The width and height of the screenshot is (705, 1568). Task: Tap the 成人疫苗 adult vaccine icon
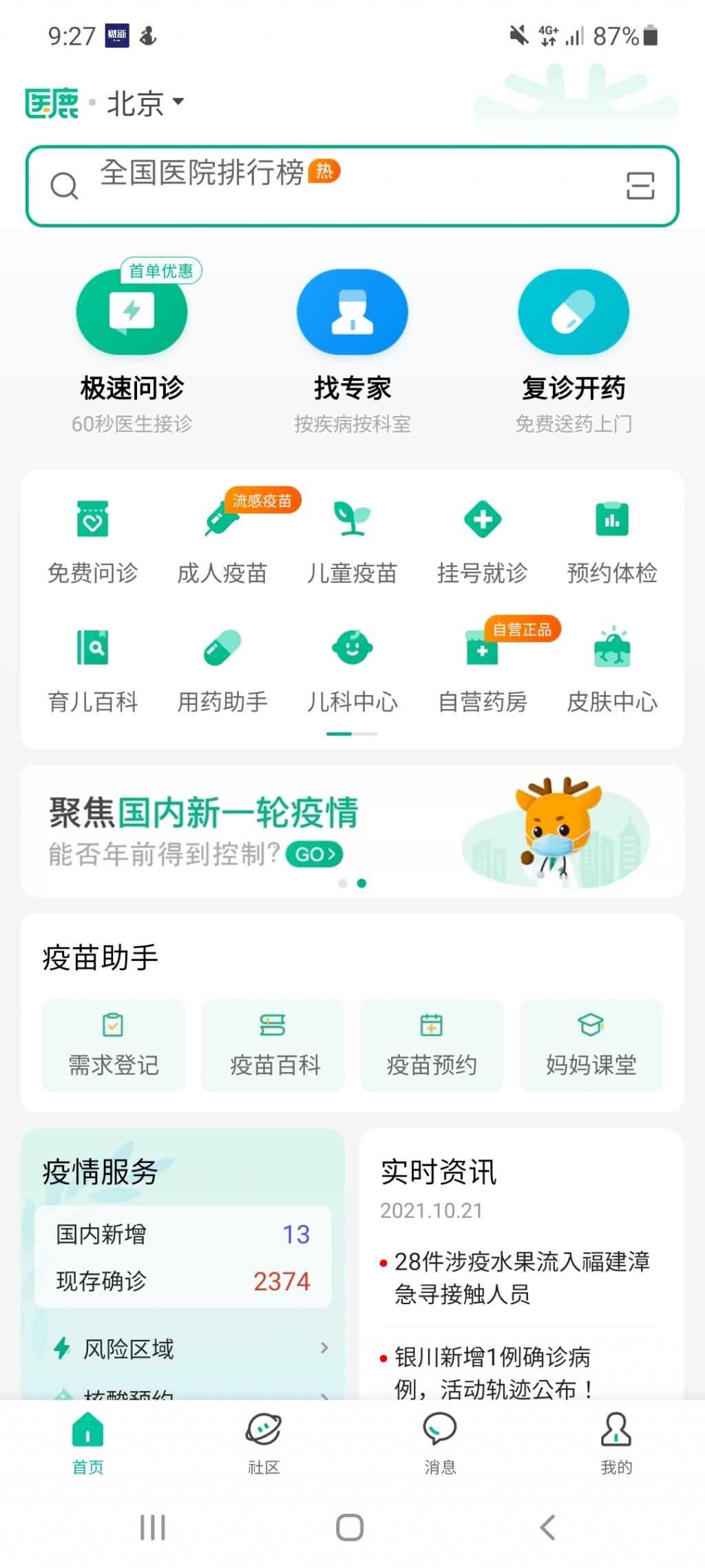tap(222, 537)
